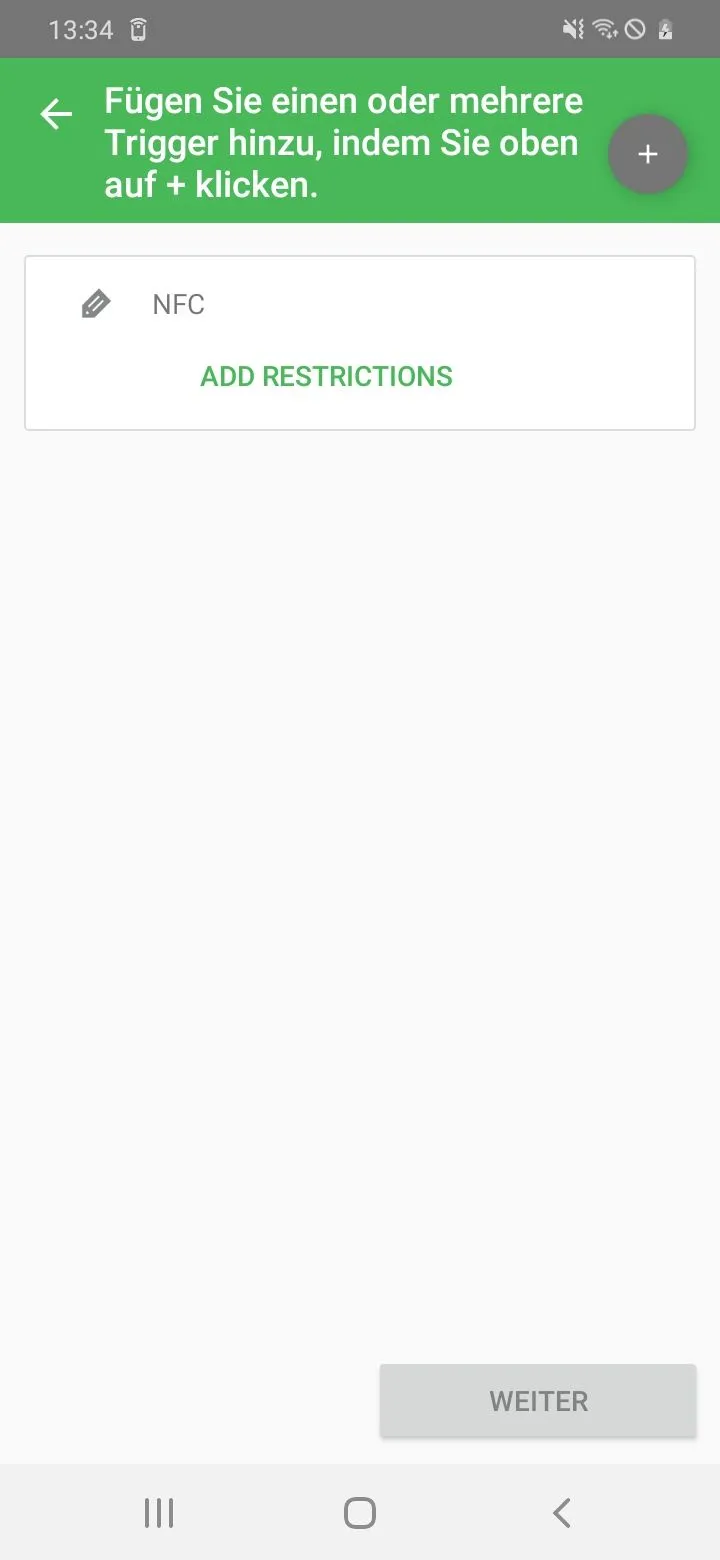This screenshot has width=720, height=1560.
Task: Add a new trigger with the plus button
Action: click(648, 154)
